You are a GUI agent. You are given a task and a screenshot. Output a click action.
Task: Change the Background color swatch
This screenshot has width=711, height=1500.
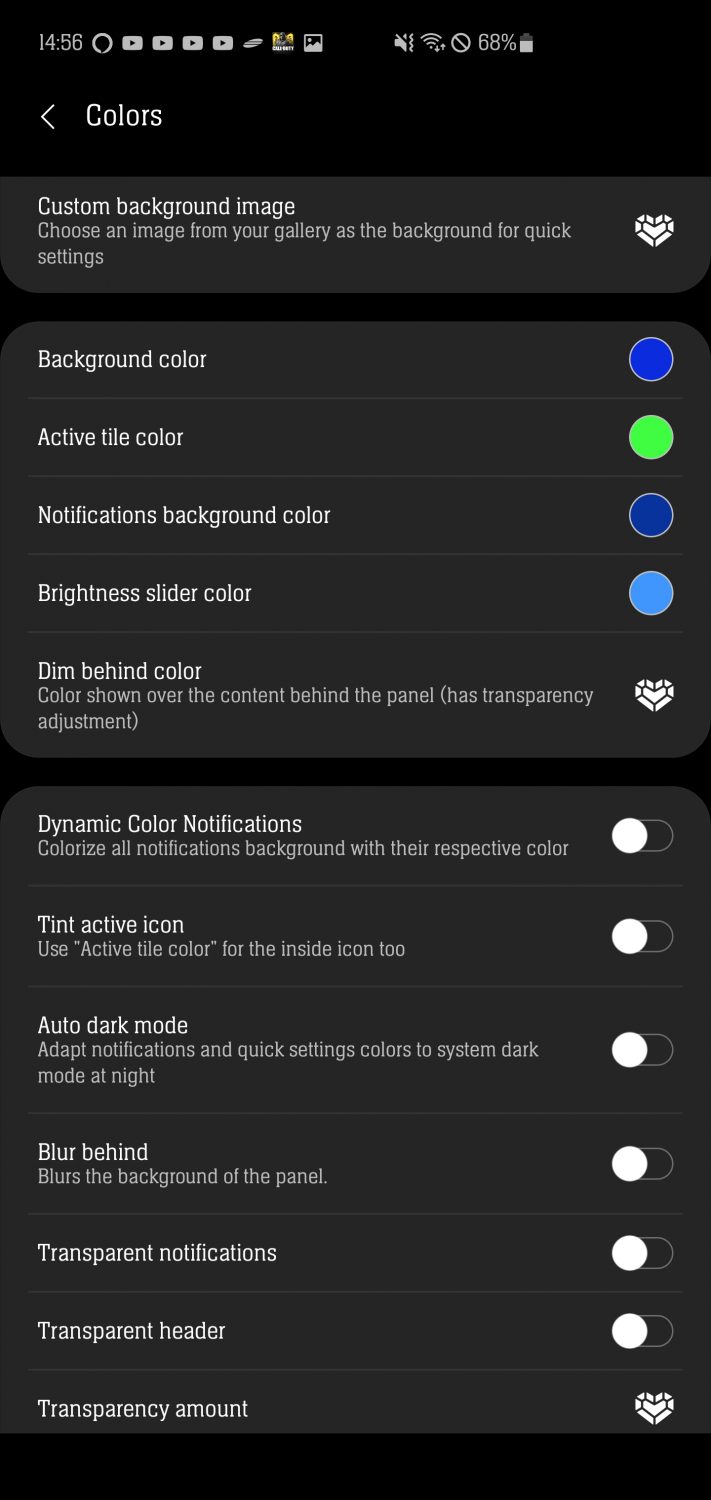click(x=651, y=359)
